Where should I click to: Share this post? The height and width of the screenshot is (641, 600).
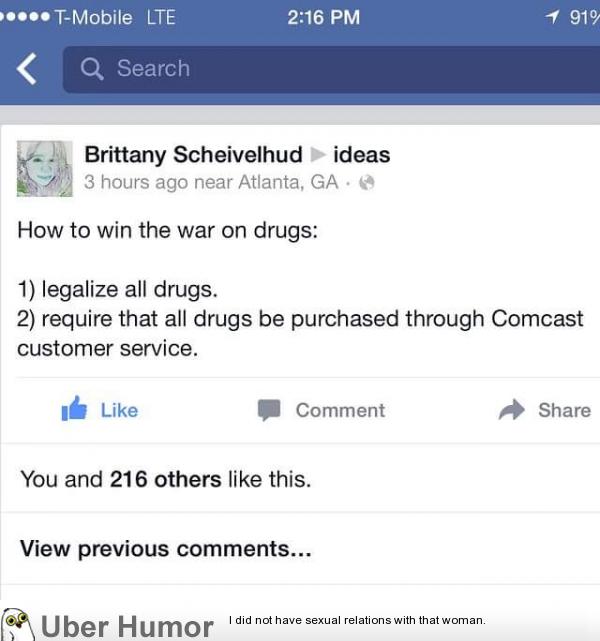pyautogui.click(x=545, y=410)
